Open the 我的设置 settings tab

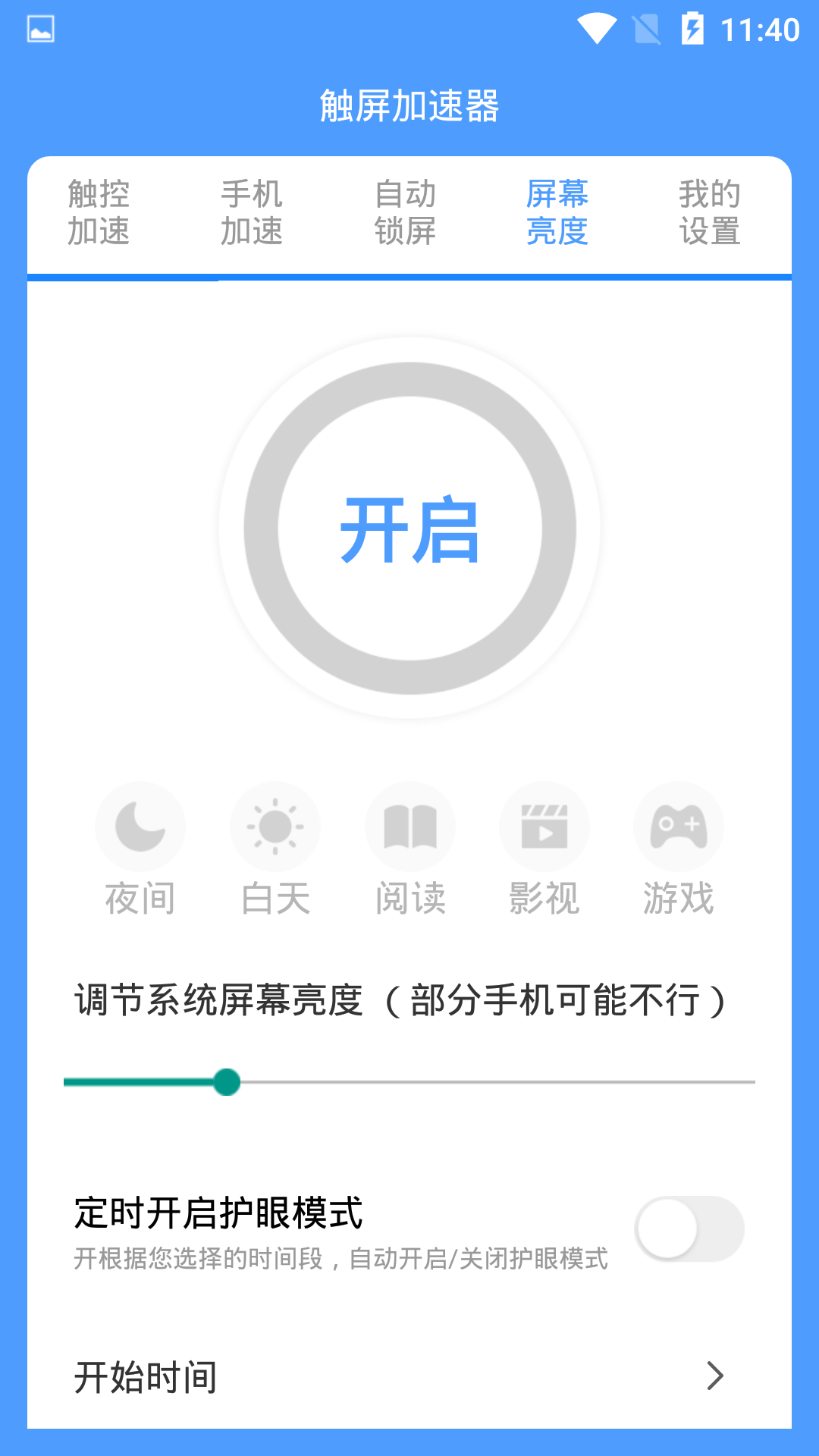tap(711, 214)
